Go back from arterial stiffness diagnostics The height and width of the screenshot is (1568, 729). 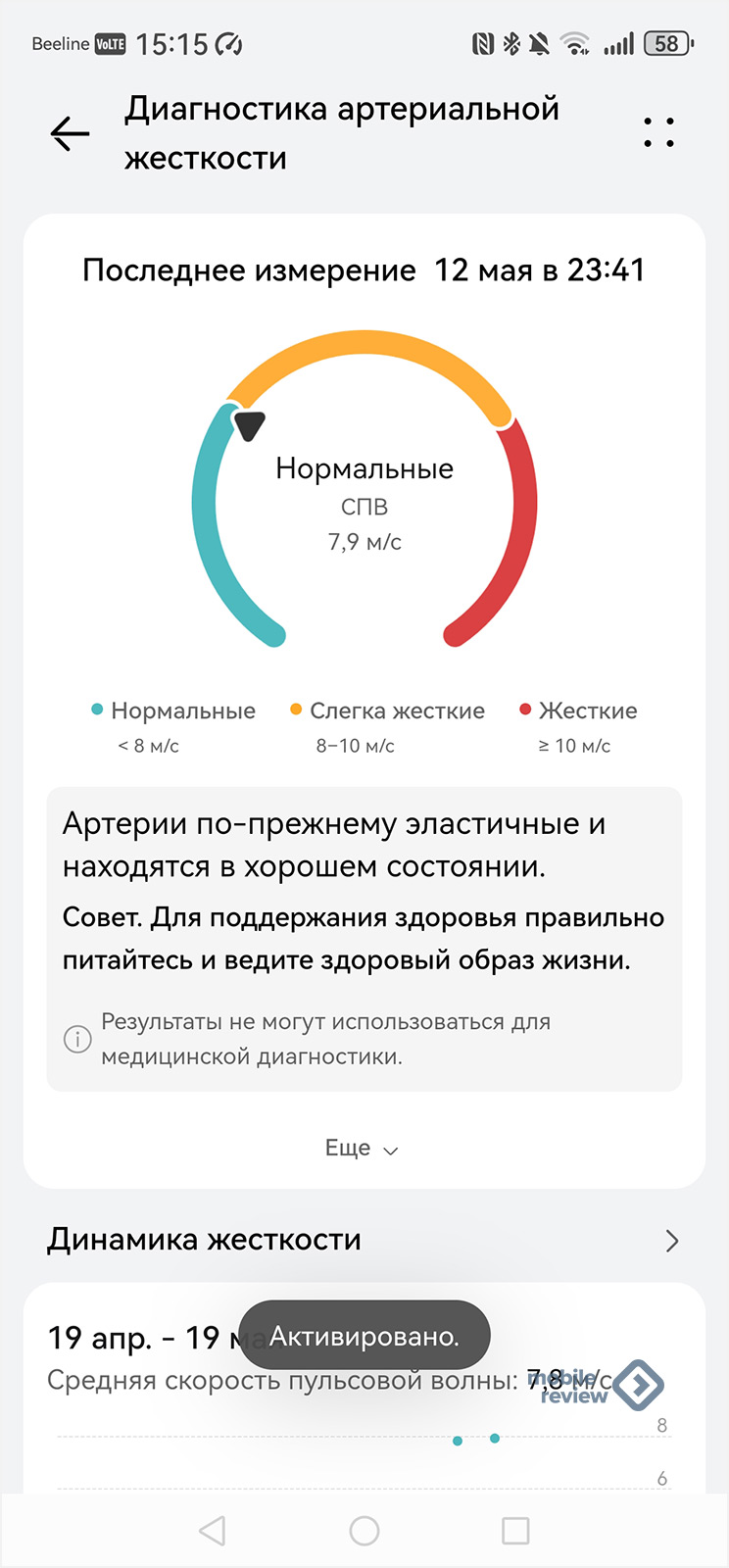point(70,133)
